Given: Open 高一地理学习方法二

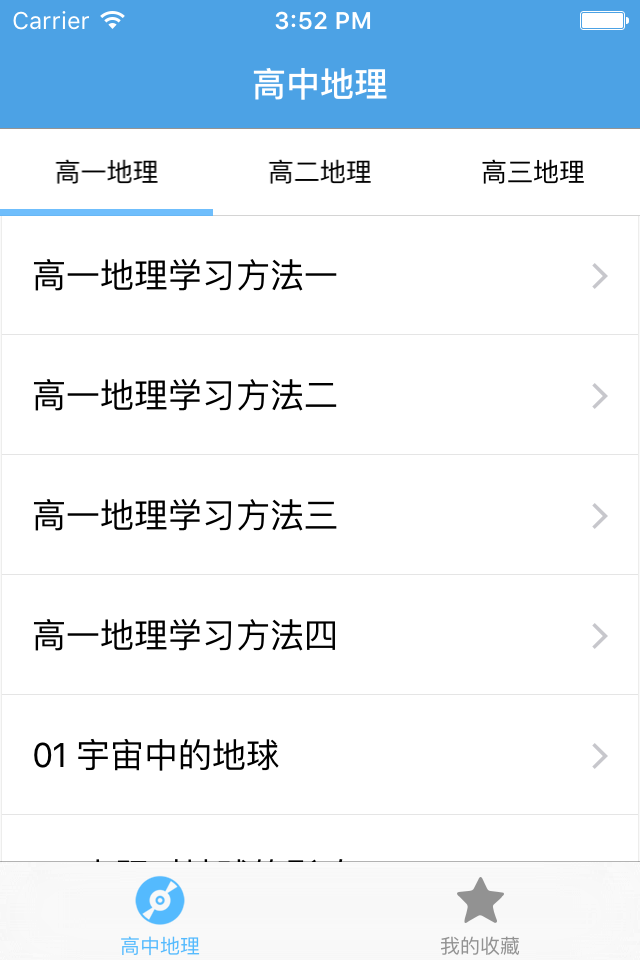Looking at the screenshot, I should [320, 395].
